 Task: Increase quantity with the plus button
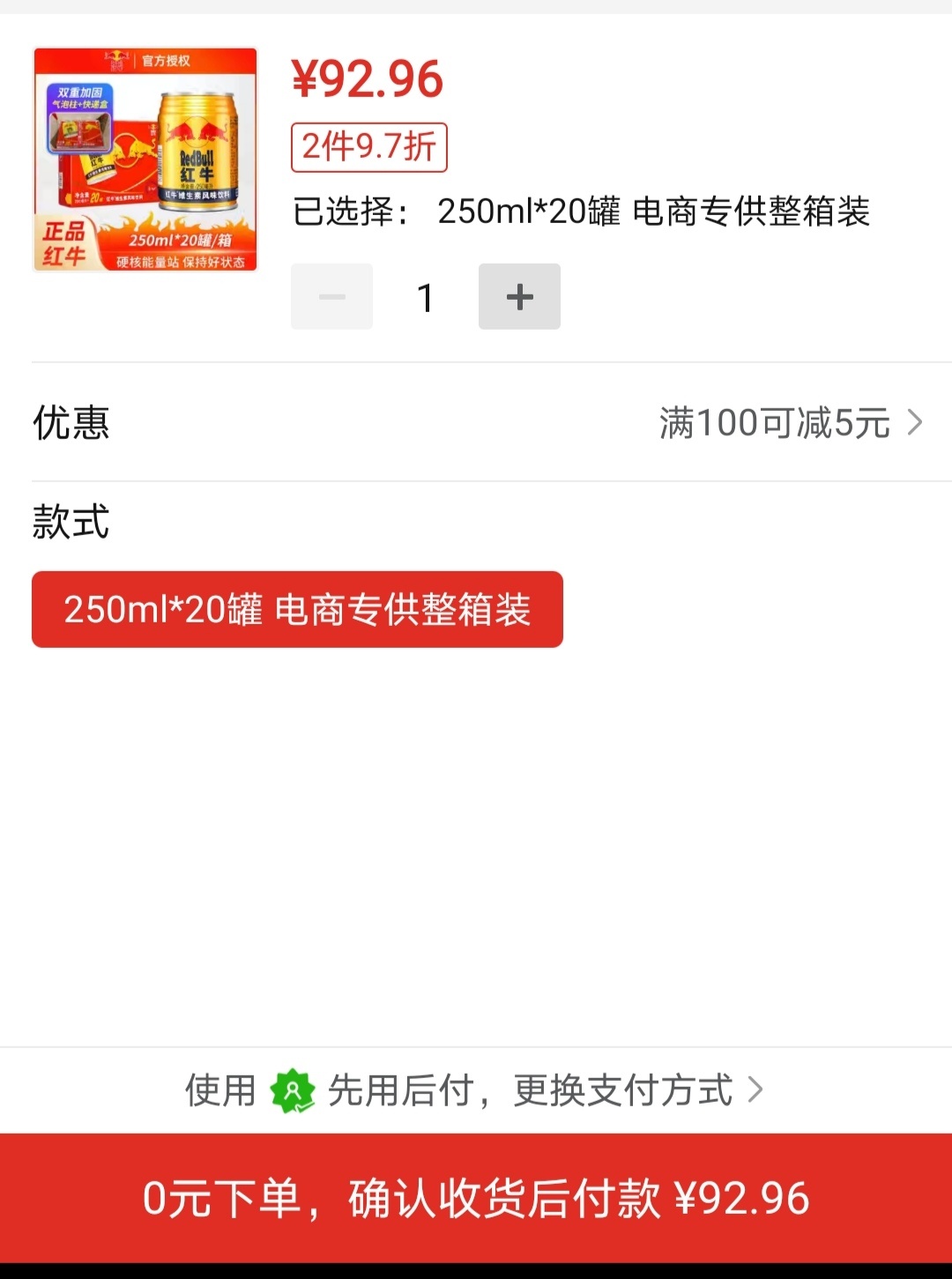(519, 296)
